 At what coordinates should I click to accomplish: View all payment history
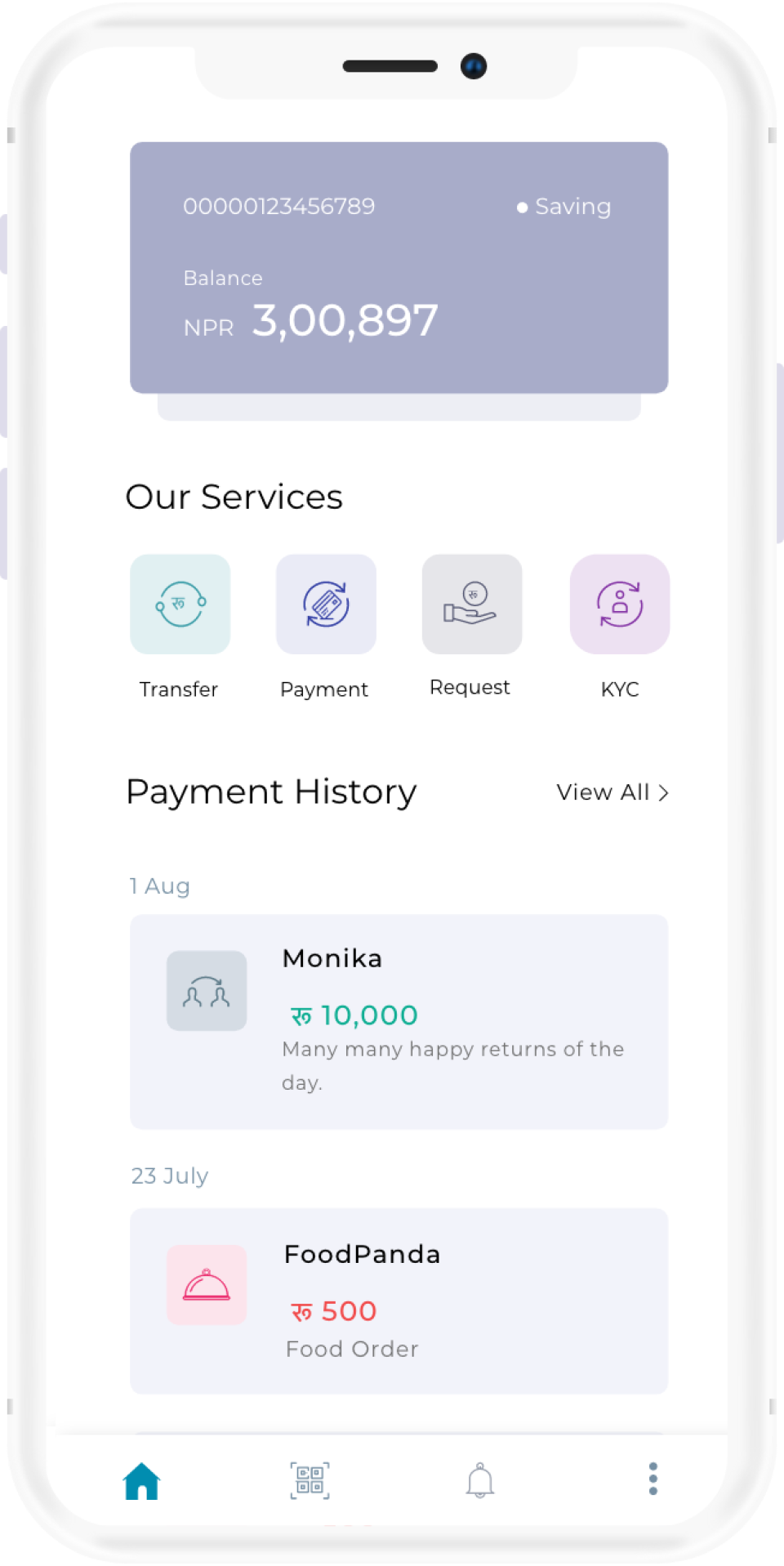click(612, 792)
